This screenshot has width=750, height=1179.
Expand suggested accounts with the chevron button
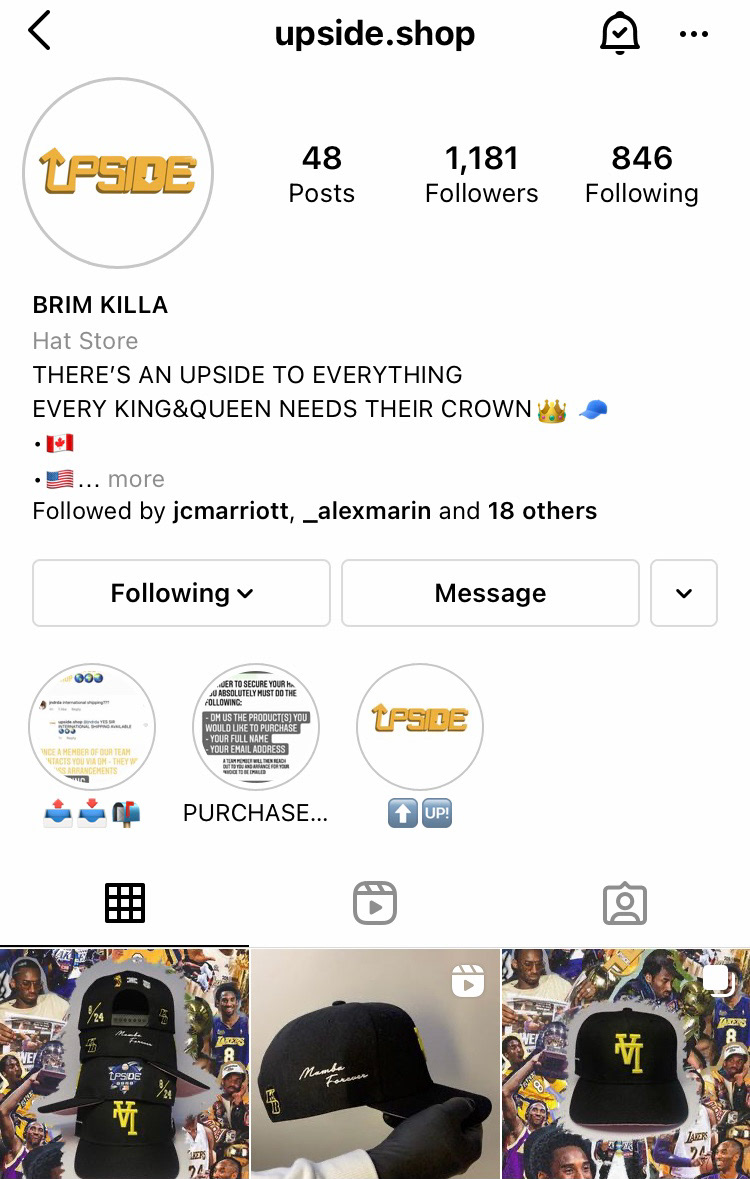684,593
